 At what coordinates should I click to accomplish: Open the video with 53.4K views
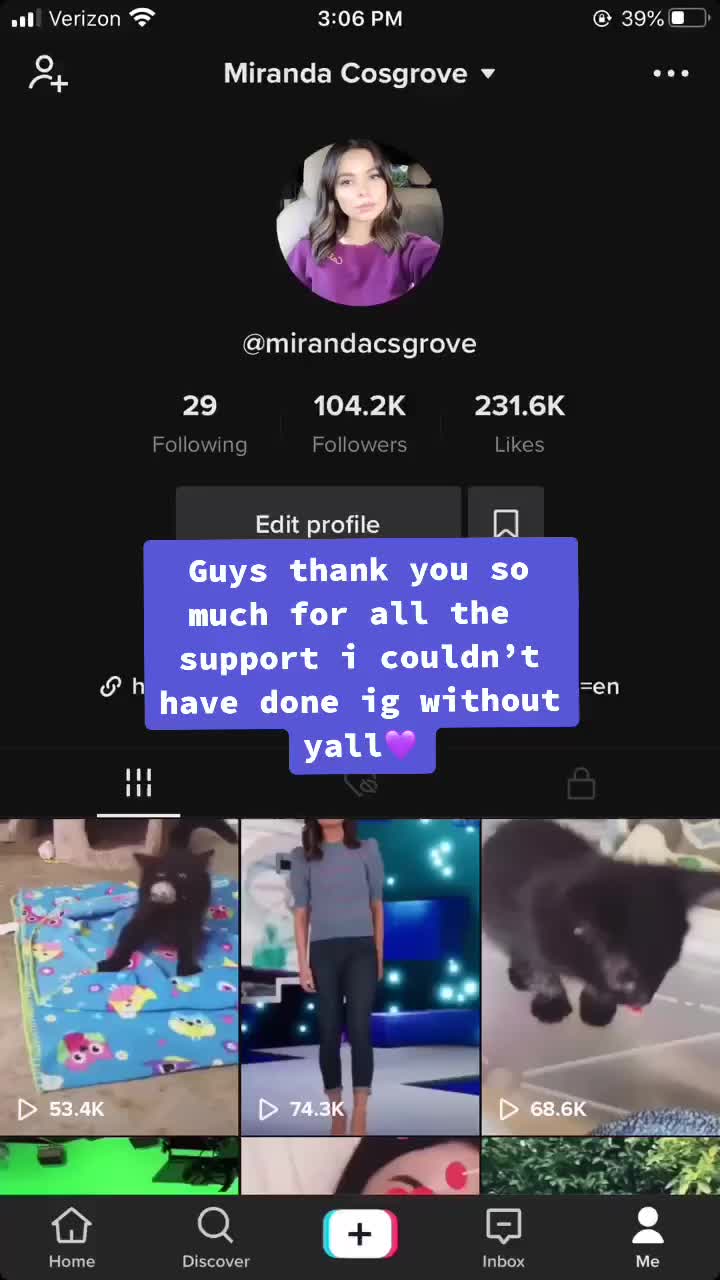point(119,977)
